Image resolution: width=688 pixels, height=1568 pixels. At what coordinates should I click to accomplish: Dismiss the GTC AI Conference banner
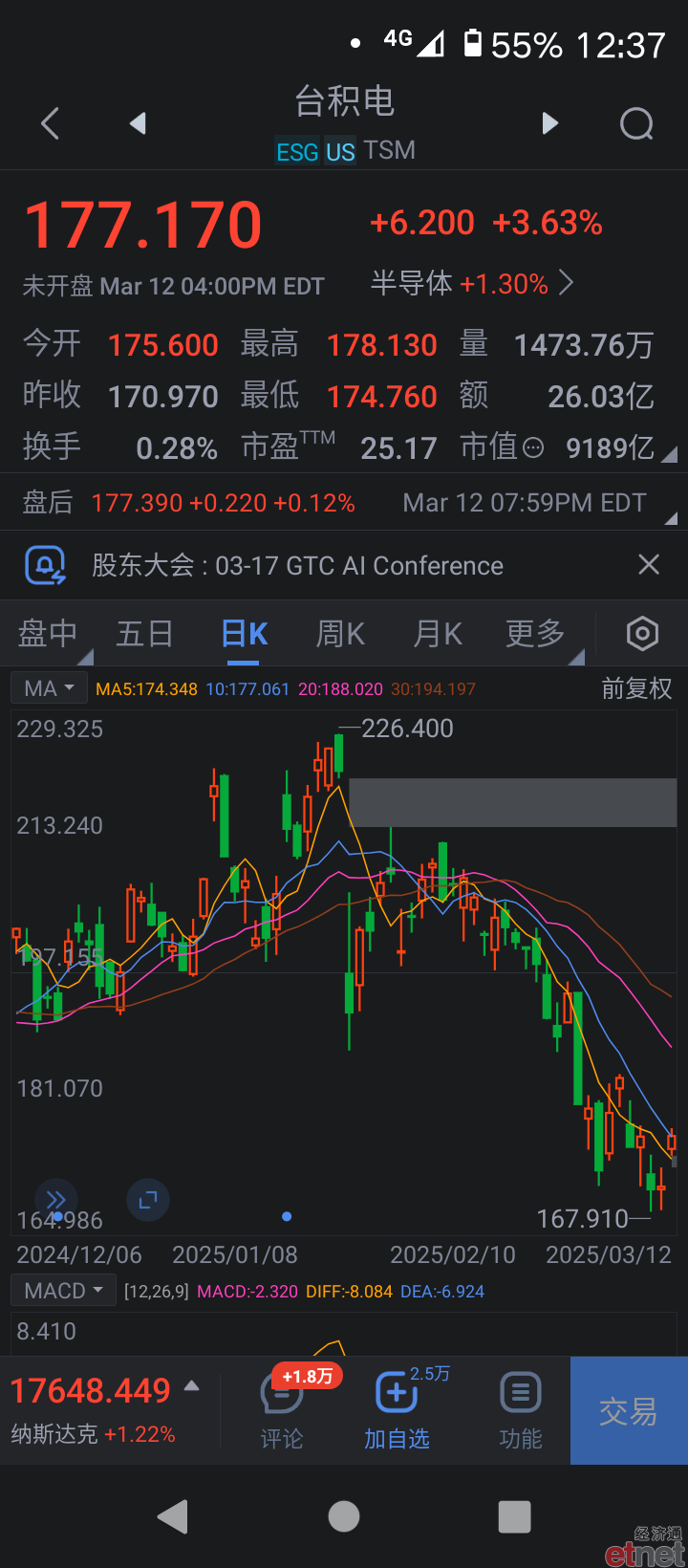(x=649, y=565)
